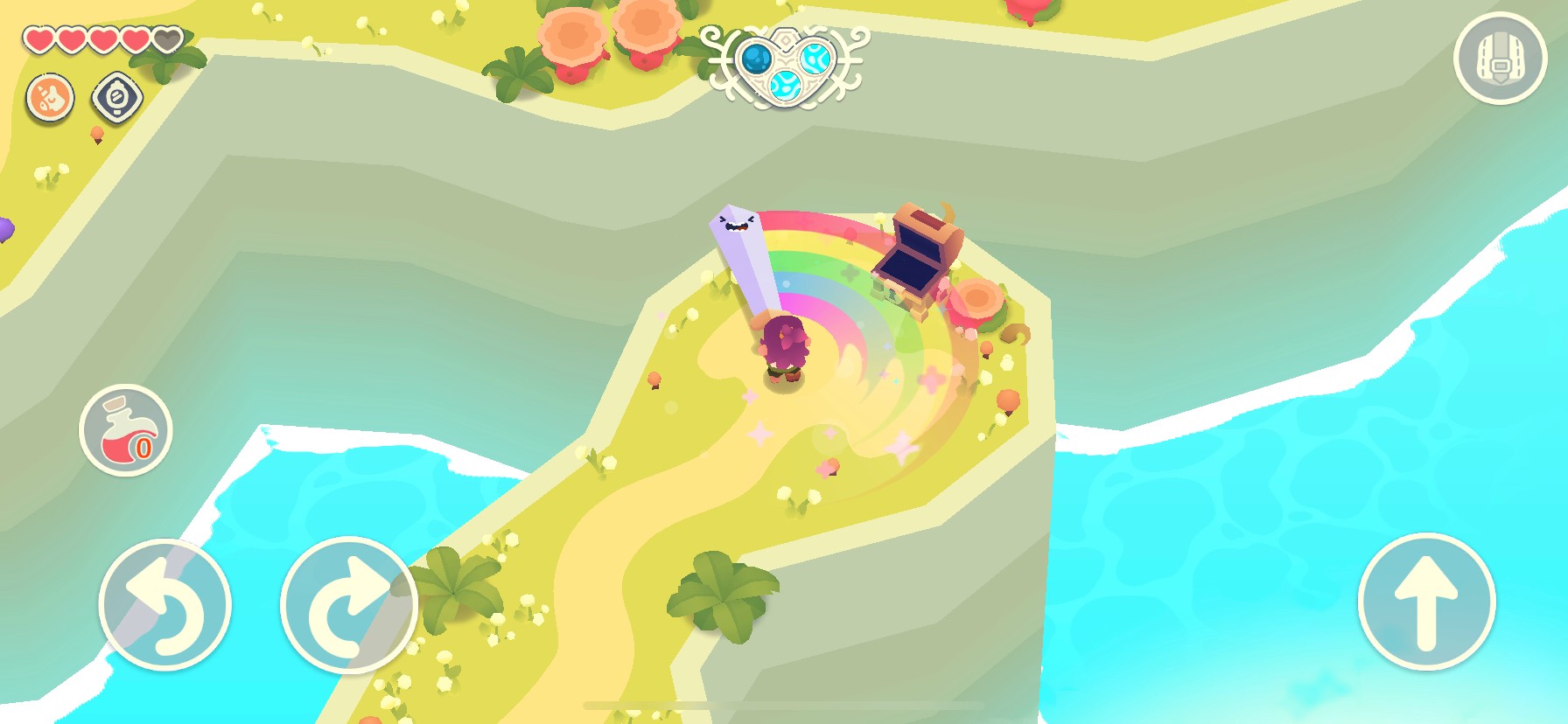
Task: Use the red health potion
Action: (126, 431)
